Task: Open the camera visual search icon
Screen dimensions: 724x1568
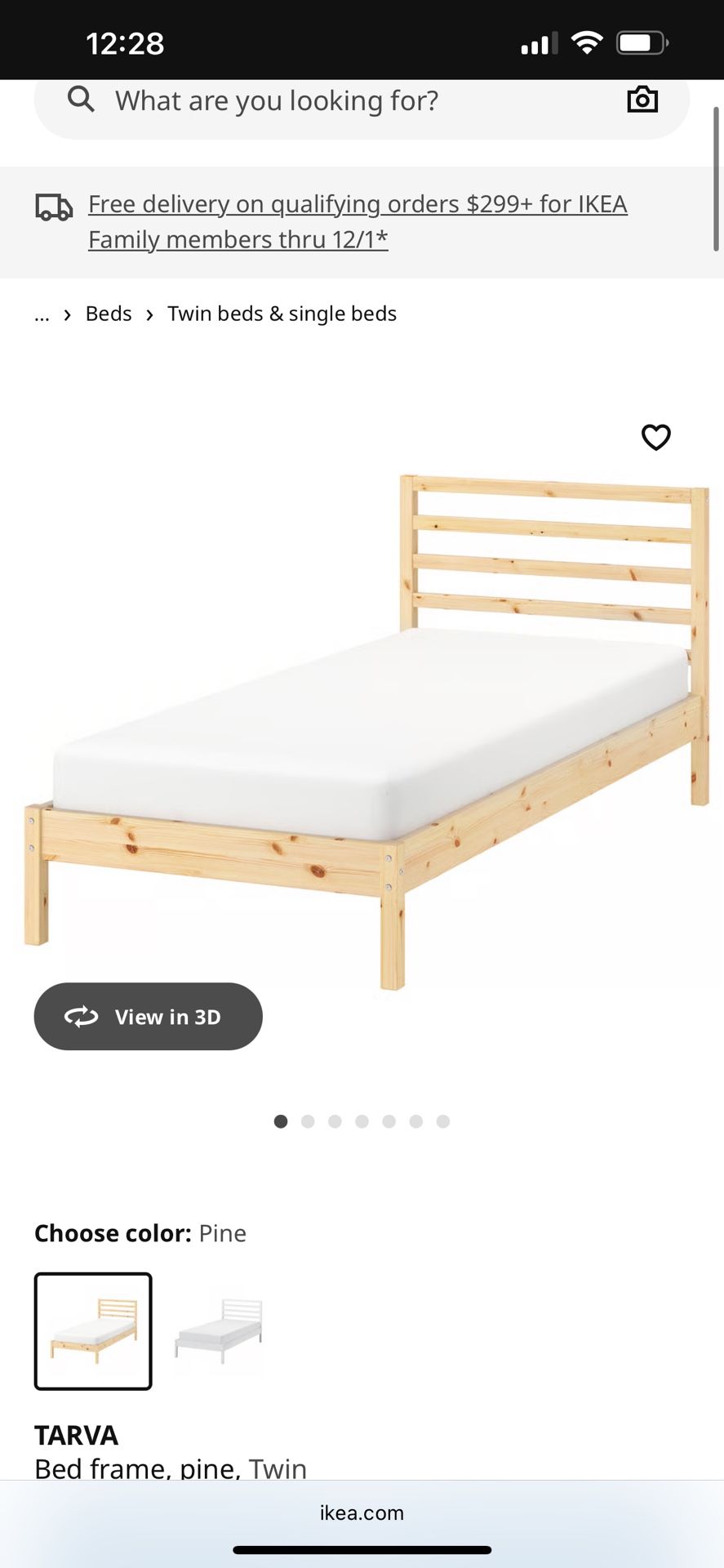Action: click(642, 100)
